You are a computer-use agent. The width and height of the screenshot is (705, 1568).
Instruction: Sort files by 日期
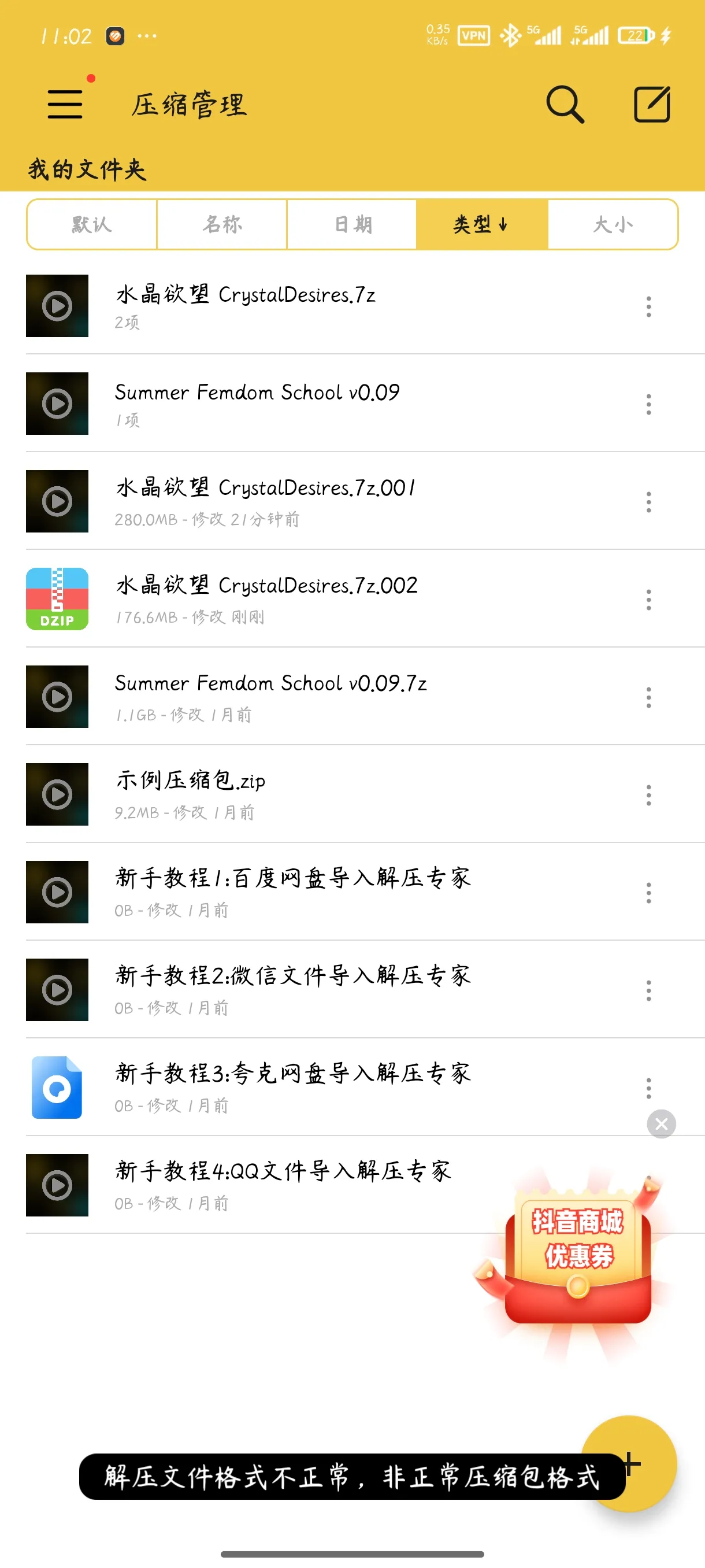tap(352, 224)
